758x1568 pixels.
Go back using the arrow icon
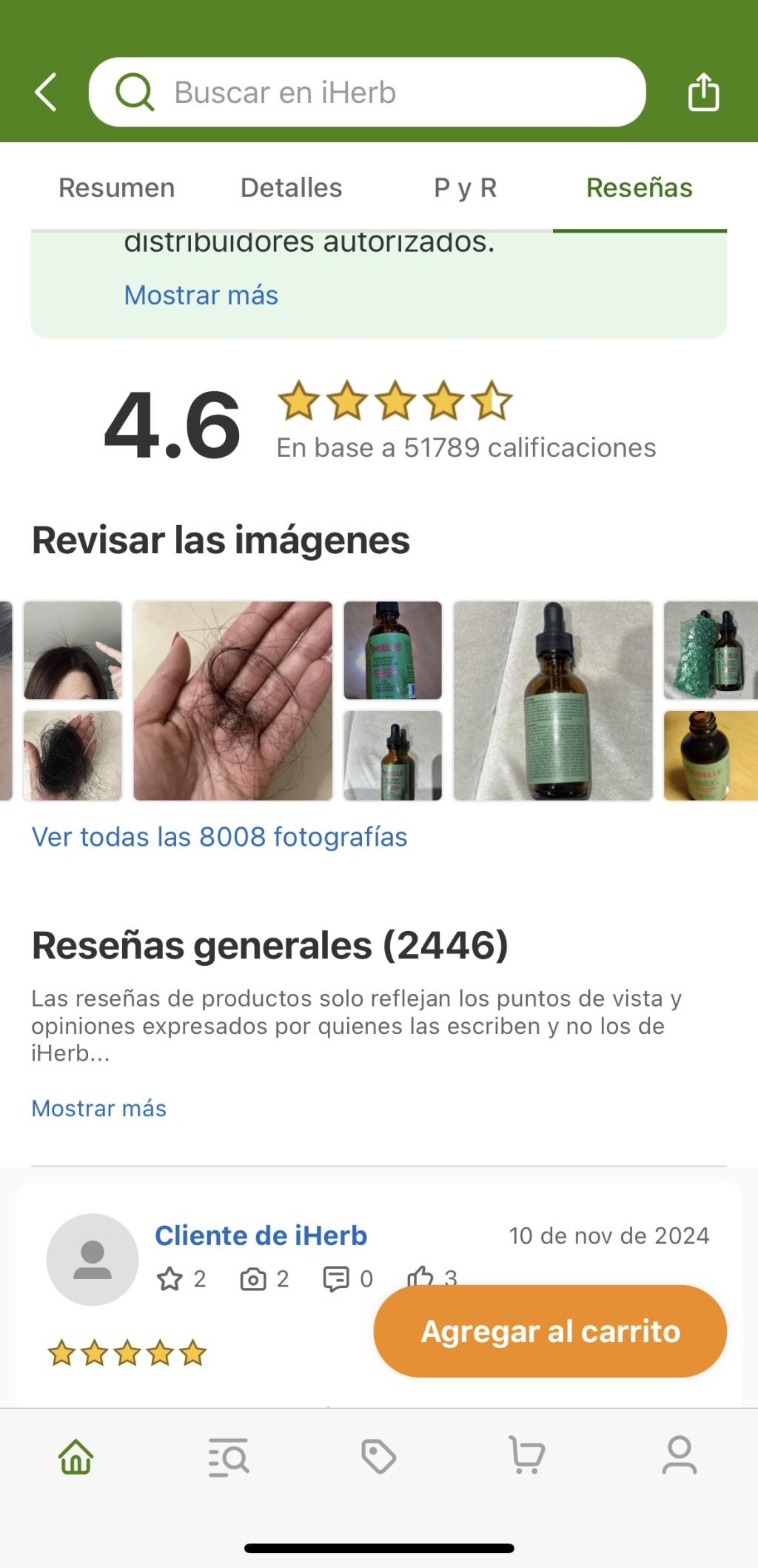pos(46,93)
